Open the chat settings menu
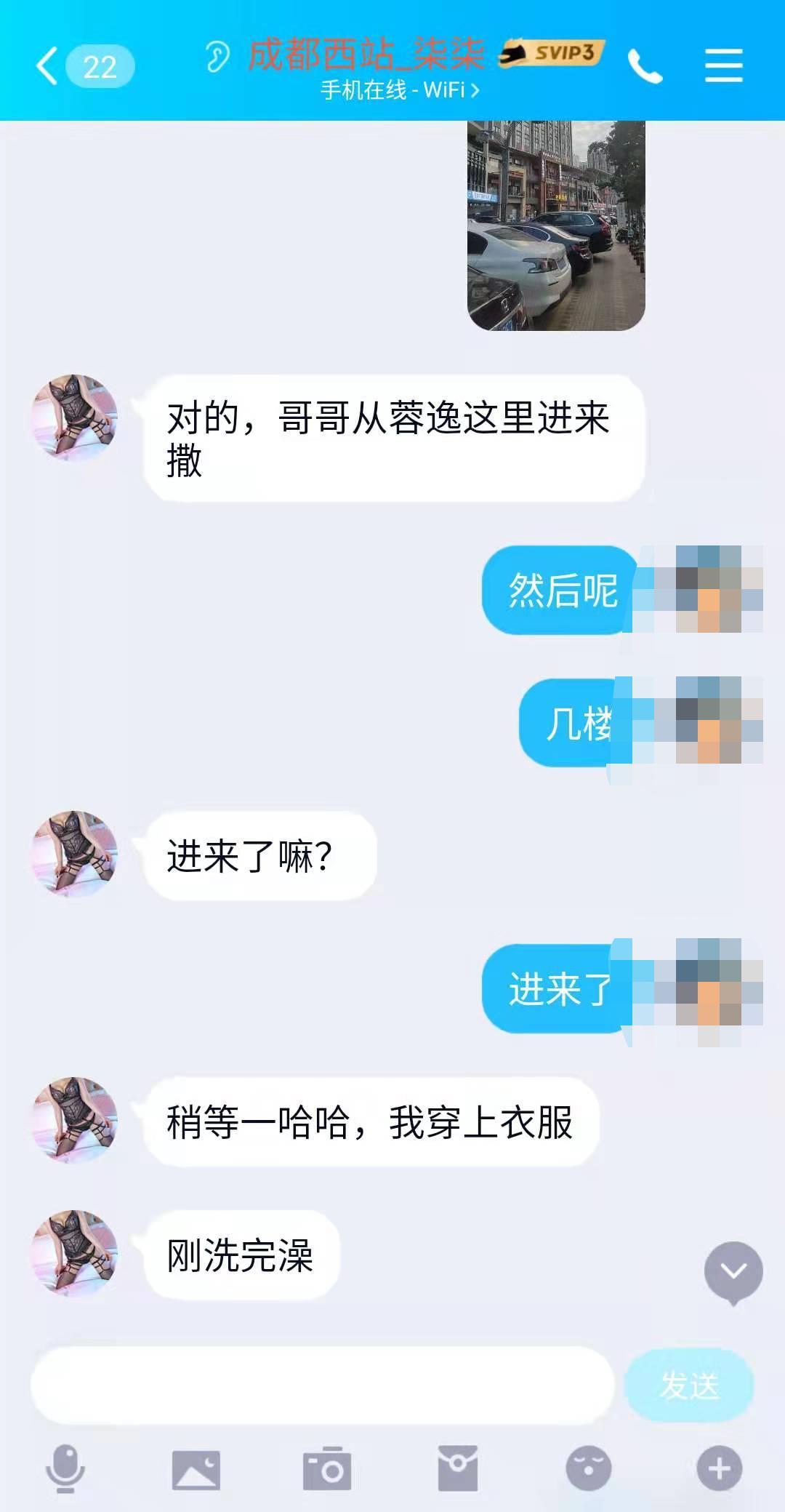This screenshot has height=1512, width=785. coord(723,66)
